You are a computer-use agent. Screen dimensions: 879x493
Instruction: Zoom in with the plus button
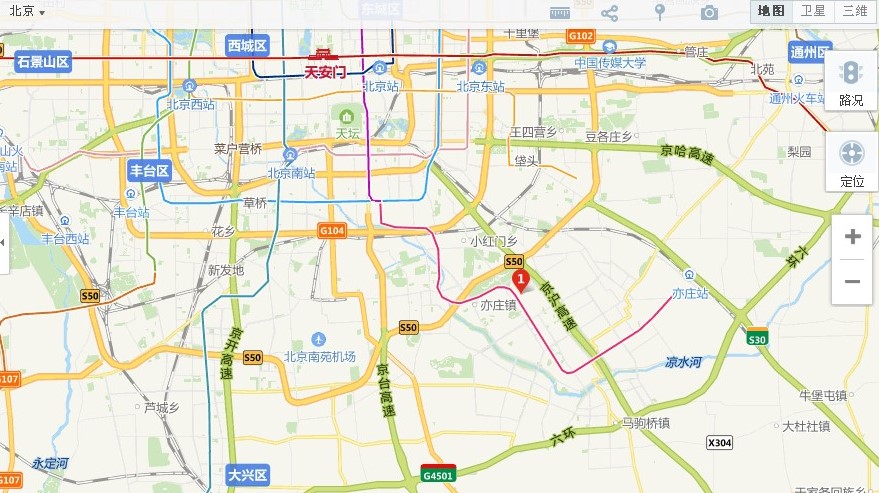(x=852, y=237)
